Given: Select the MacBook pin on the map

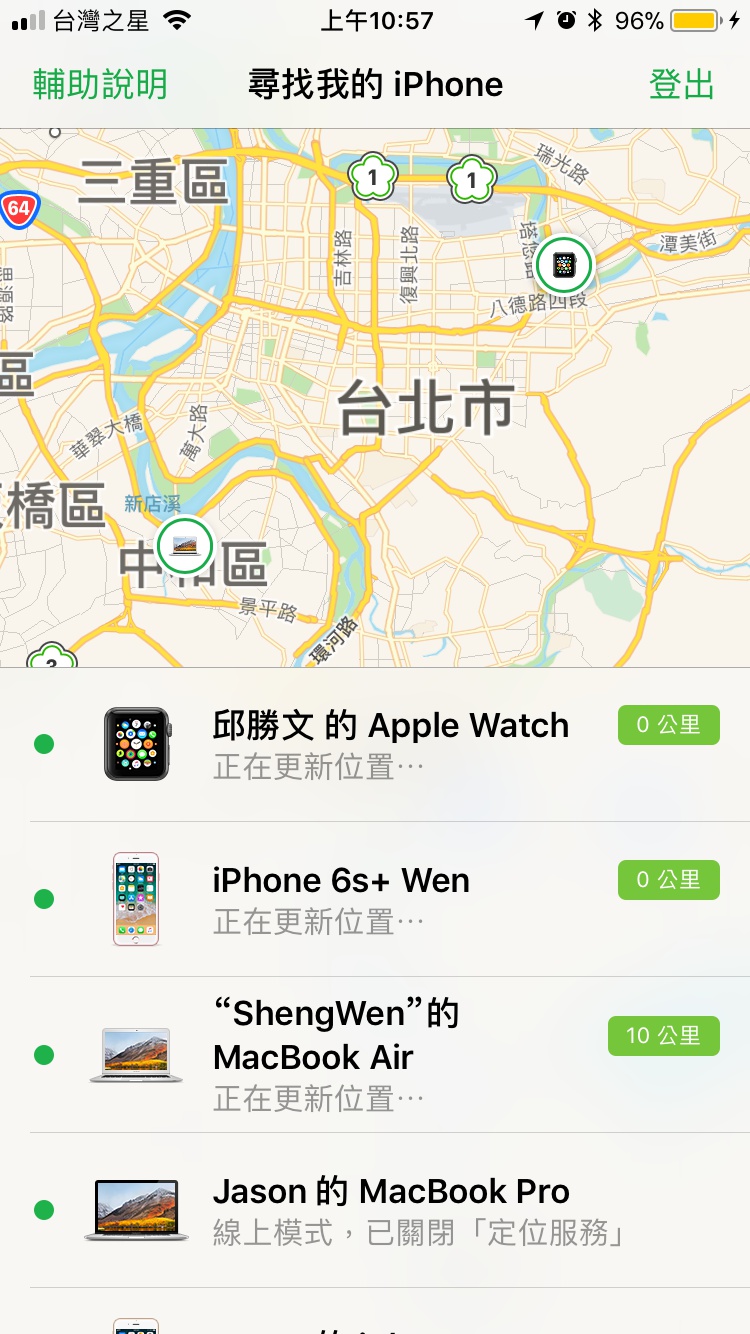Looking at the screenshot, I should (x=185, y=546).
